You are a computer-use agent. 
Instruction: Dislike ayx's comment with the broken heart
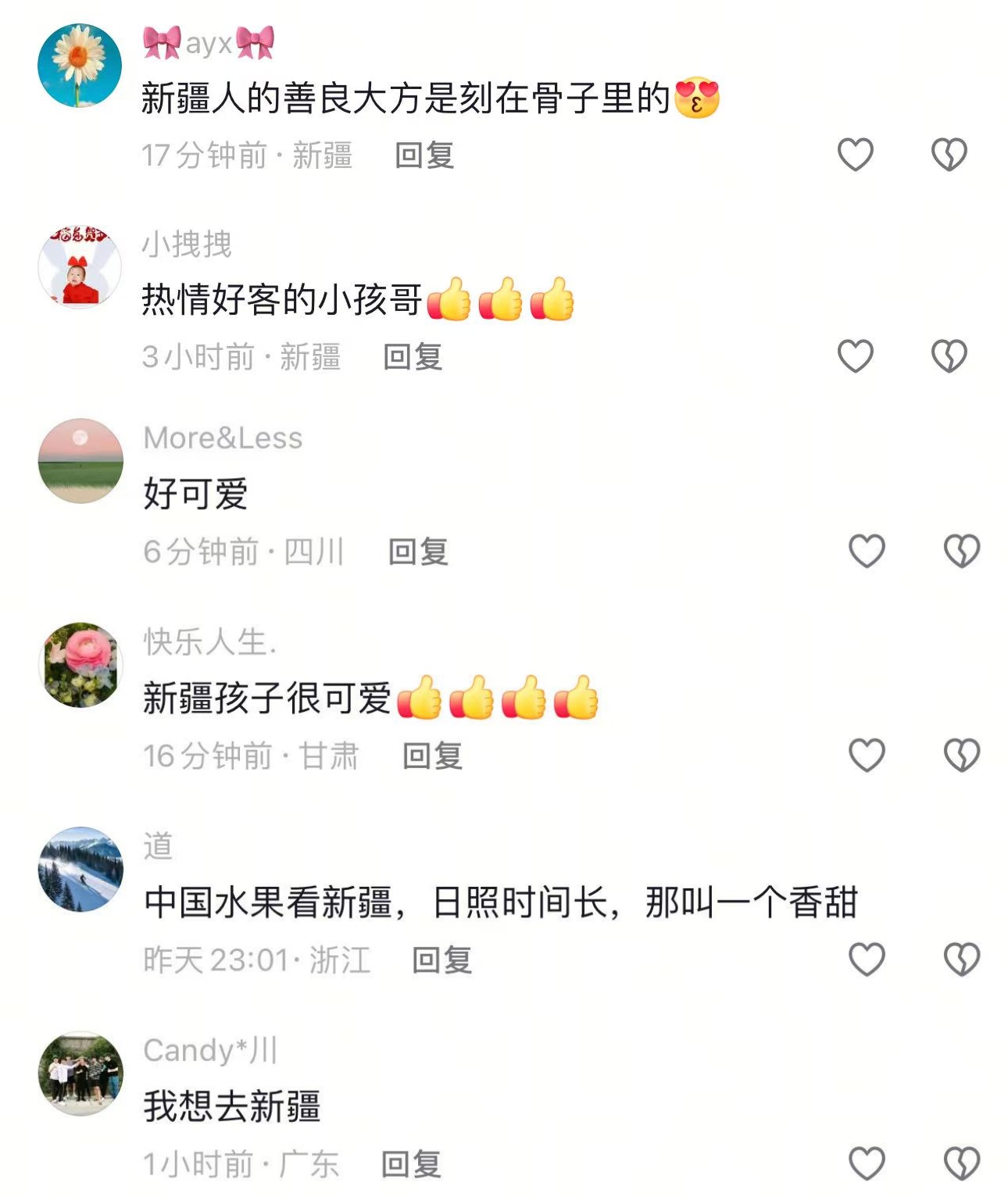[x=949, y=154]
